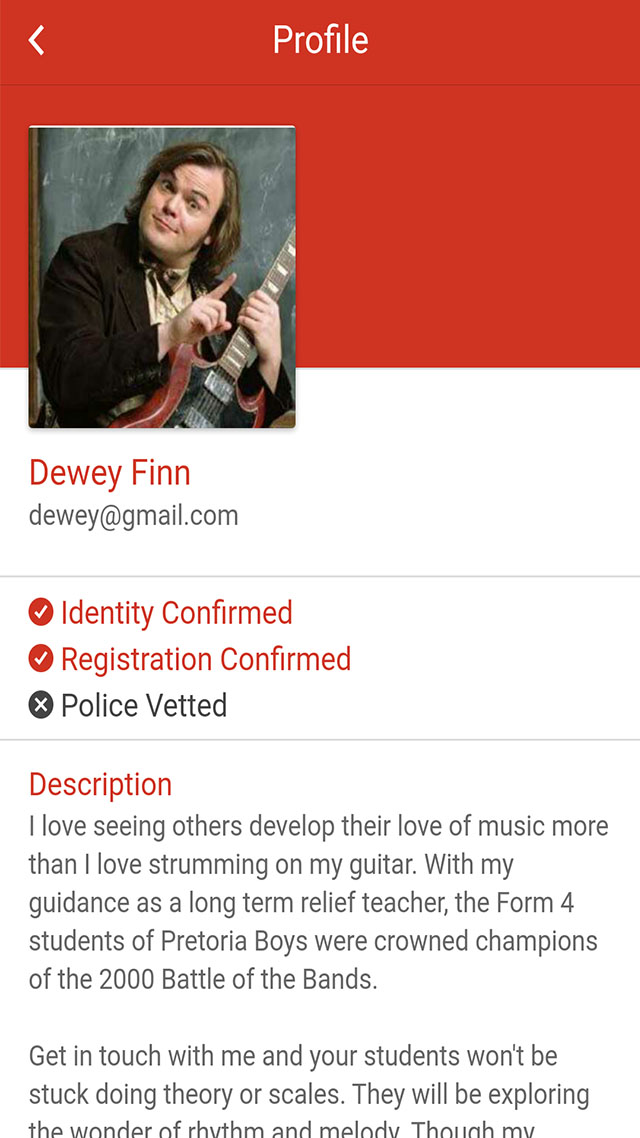
Task: Open Dewey Finn's profile photo
Action: click(162, 277)
